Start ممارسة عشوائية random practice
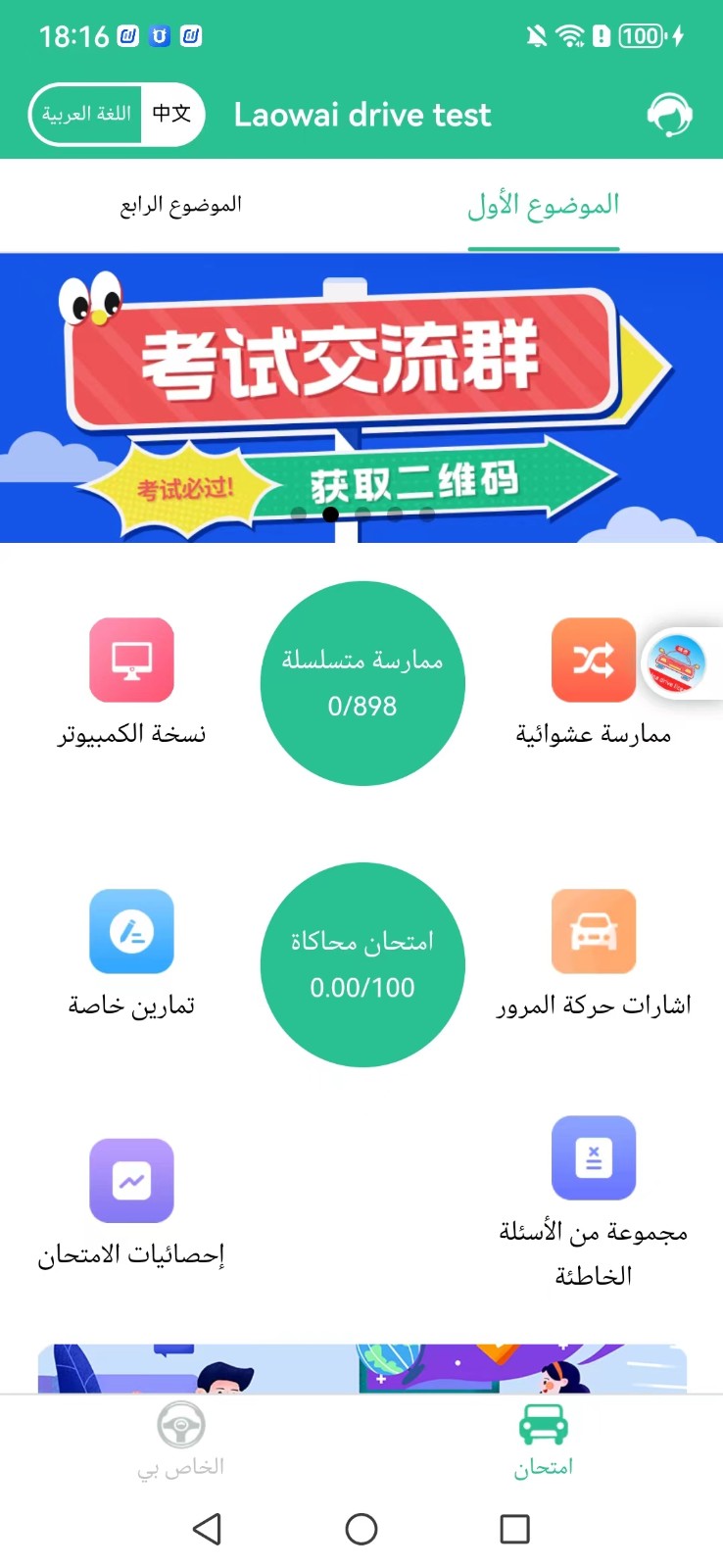723x1568 pixels. (593, 661)
